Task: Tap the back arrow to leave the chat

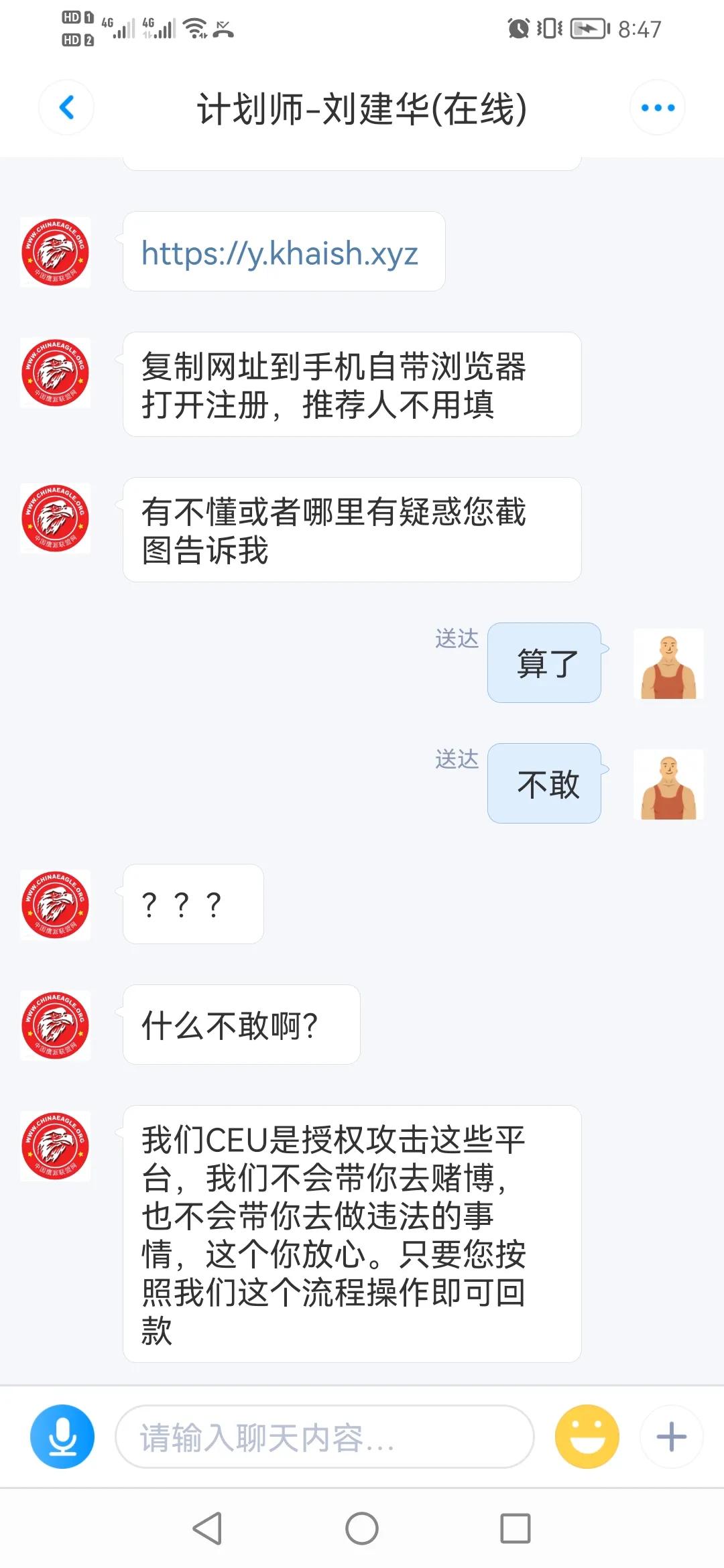Action: tap(65, 107)
